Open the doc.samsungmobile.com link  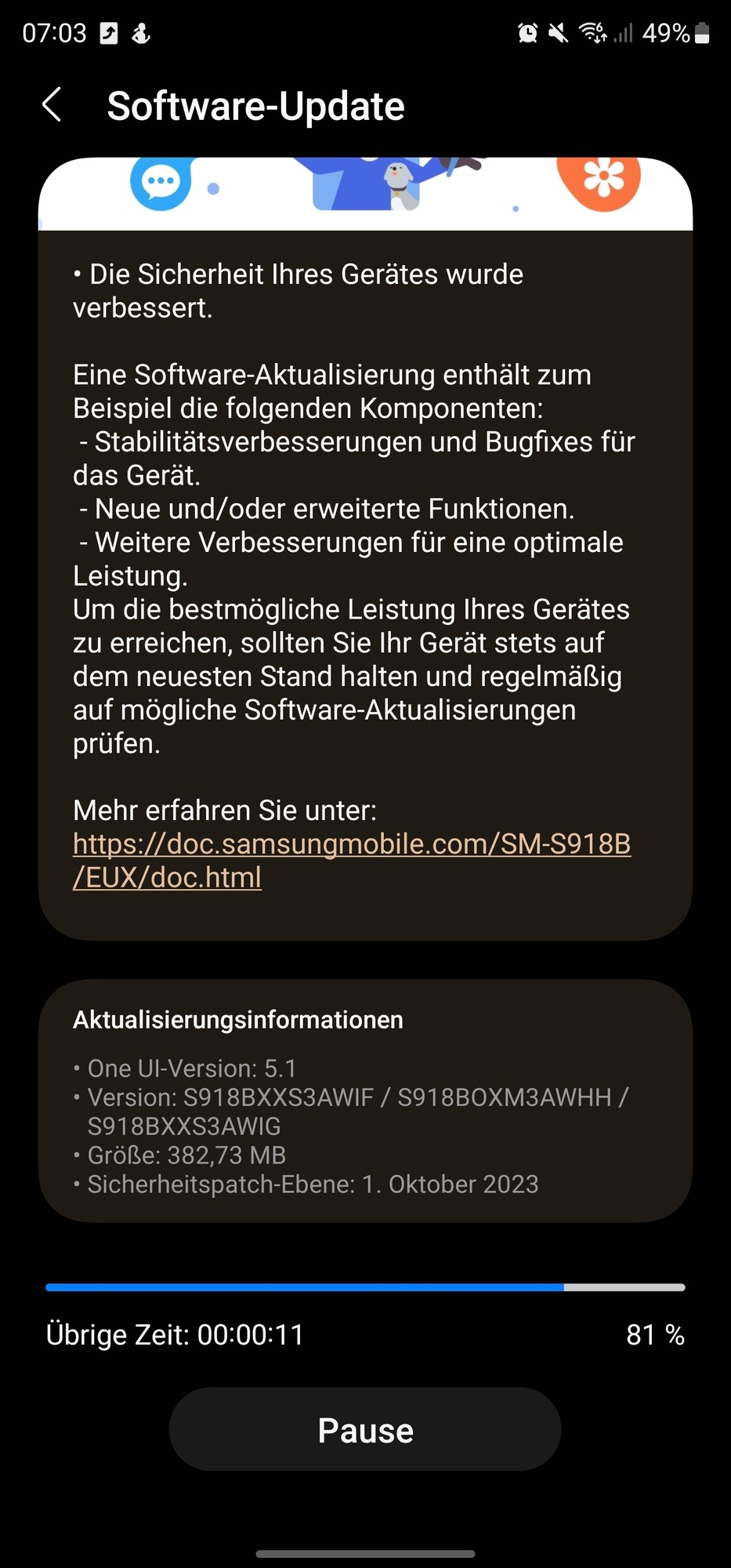[351, 845]
